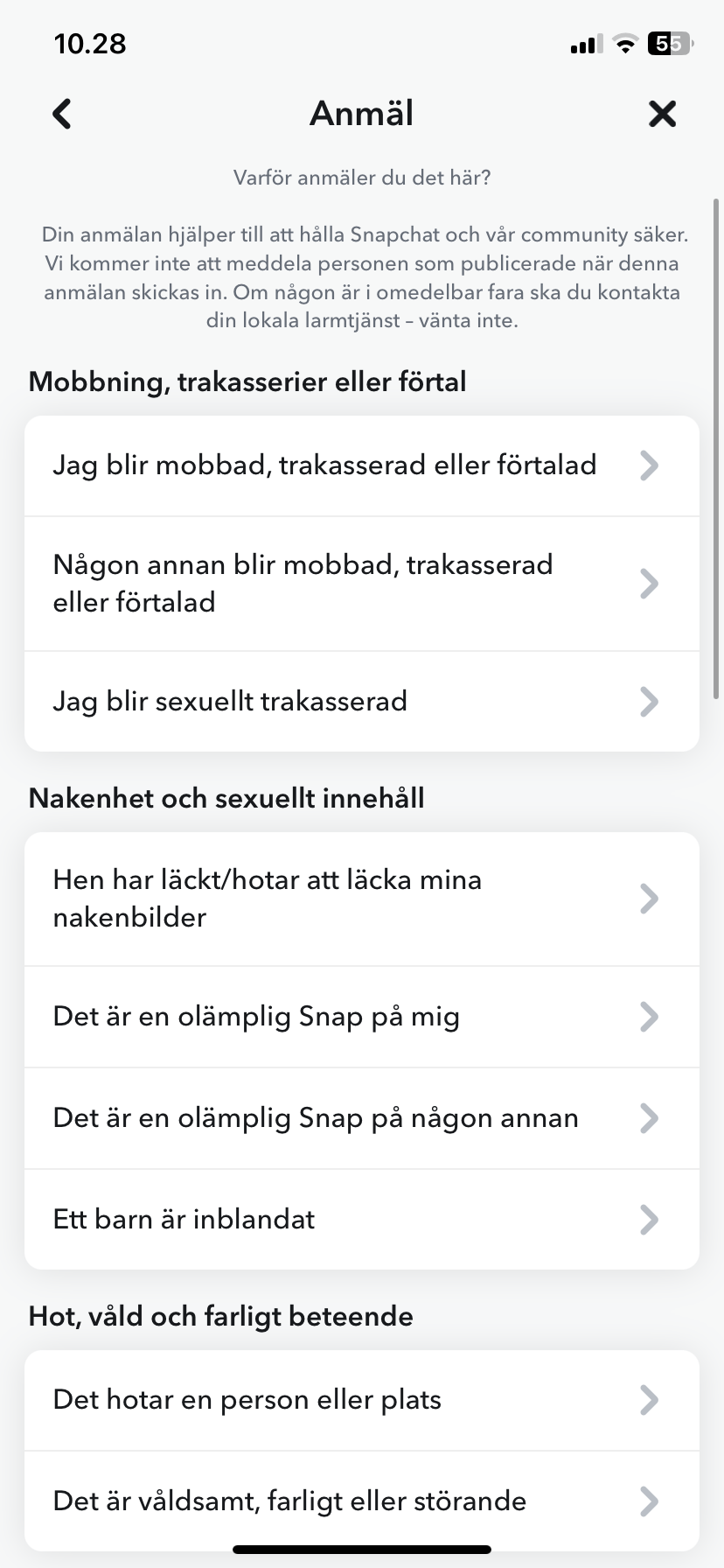Tap the back chevron at top left

click(61, 114)
